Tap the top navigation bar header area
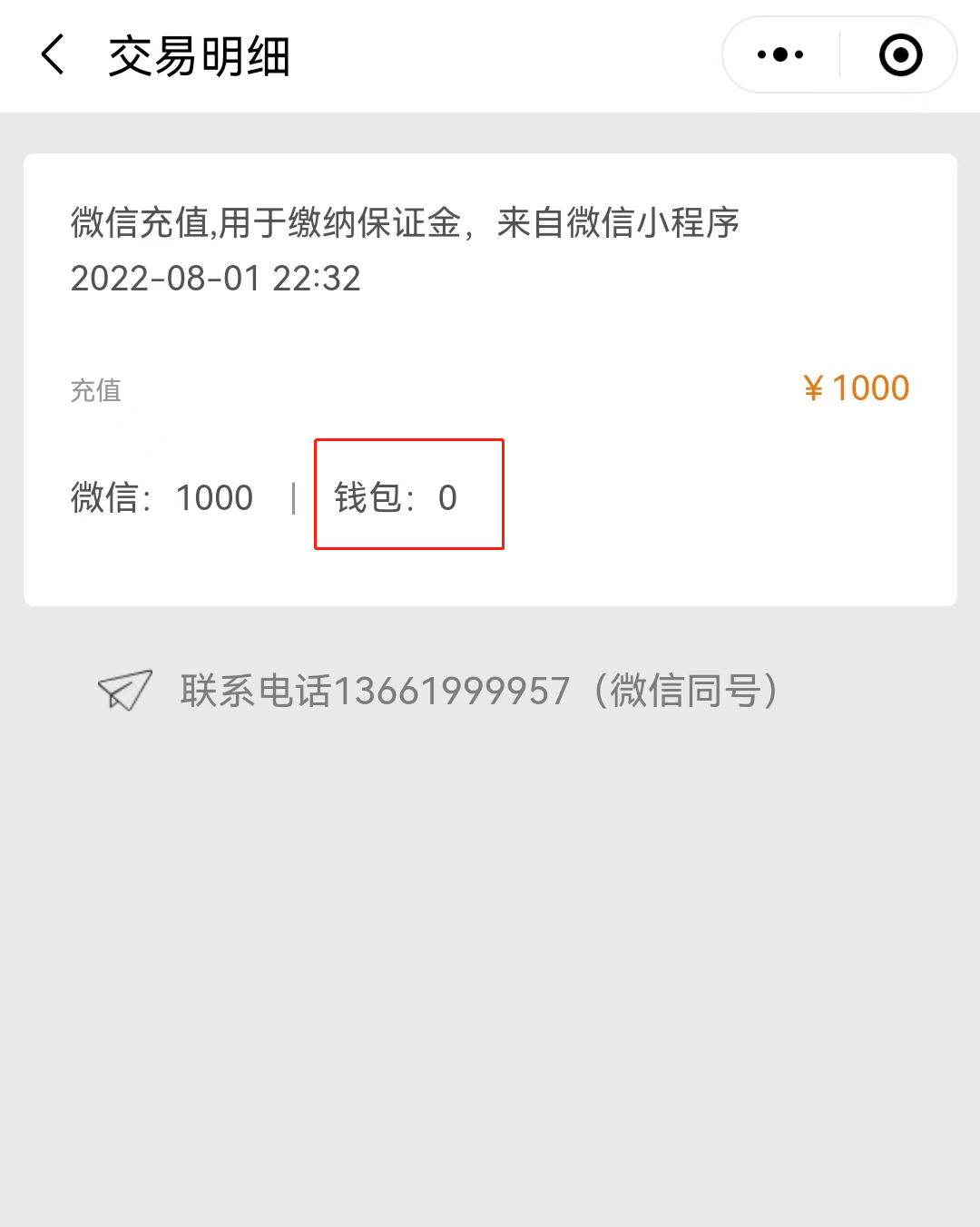 coord(490,55)
